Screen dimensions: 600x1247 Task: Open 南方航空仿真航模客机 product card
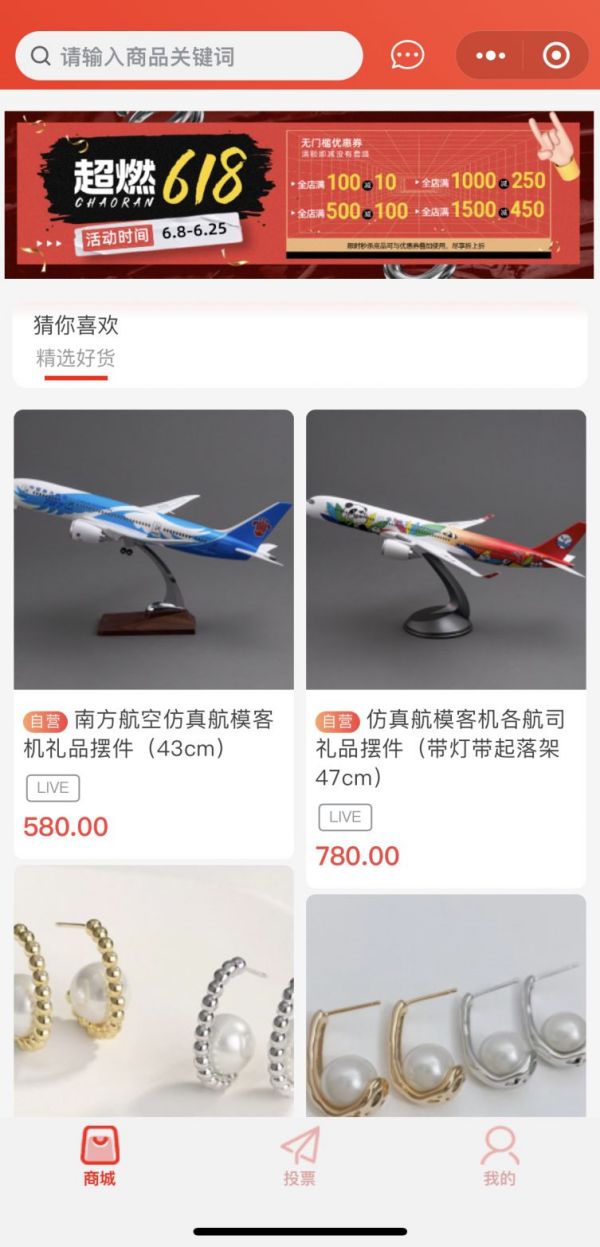(x=153, y=635)
